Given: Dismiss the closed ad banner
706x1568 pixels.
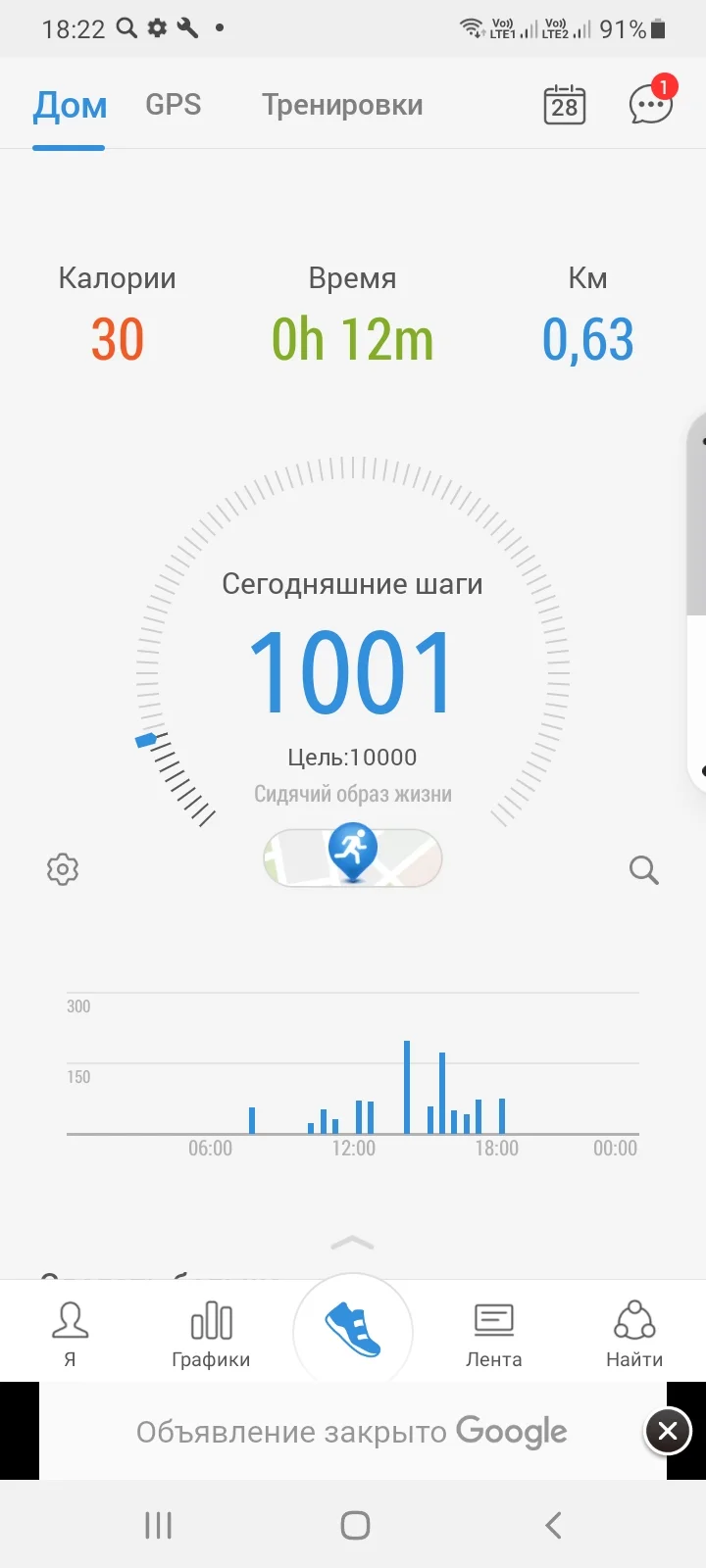Looking at the screenshot, I should pyautogui.click(x=668, y=1431).
